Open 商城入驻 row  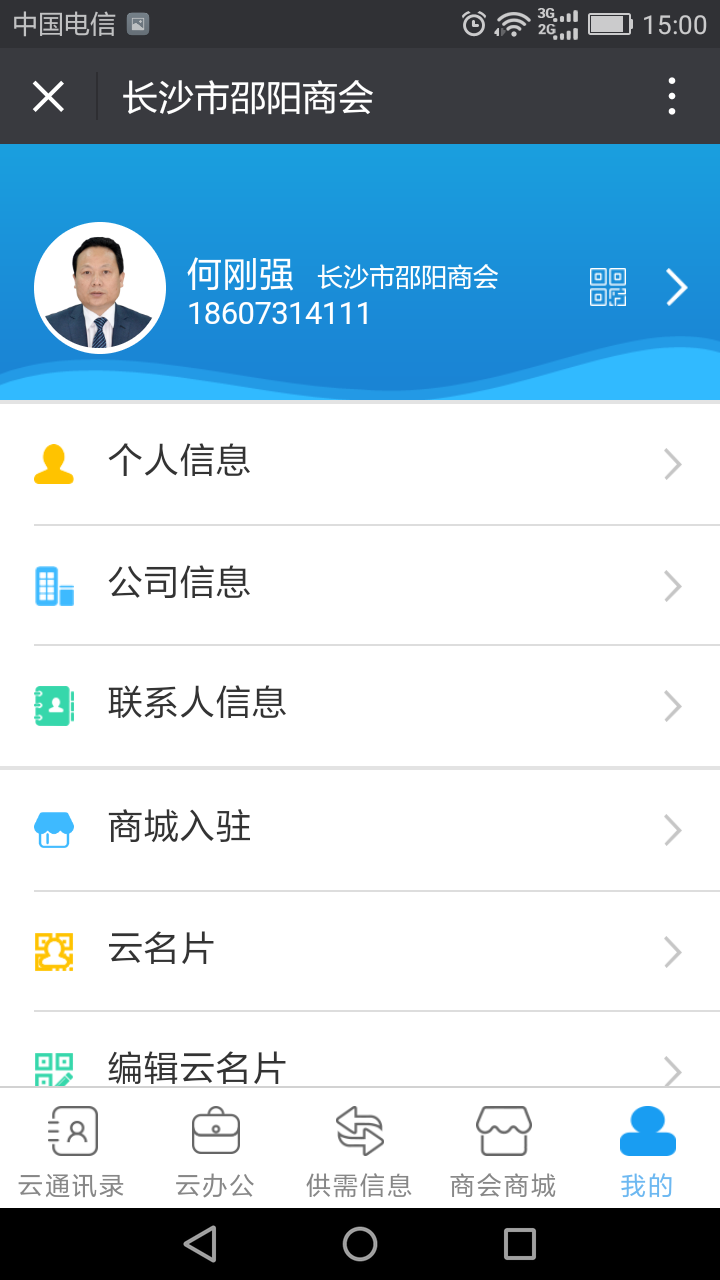pos(360,830)
